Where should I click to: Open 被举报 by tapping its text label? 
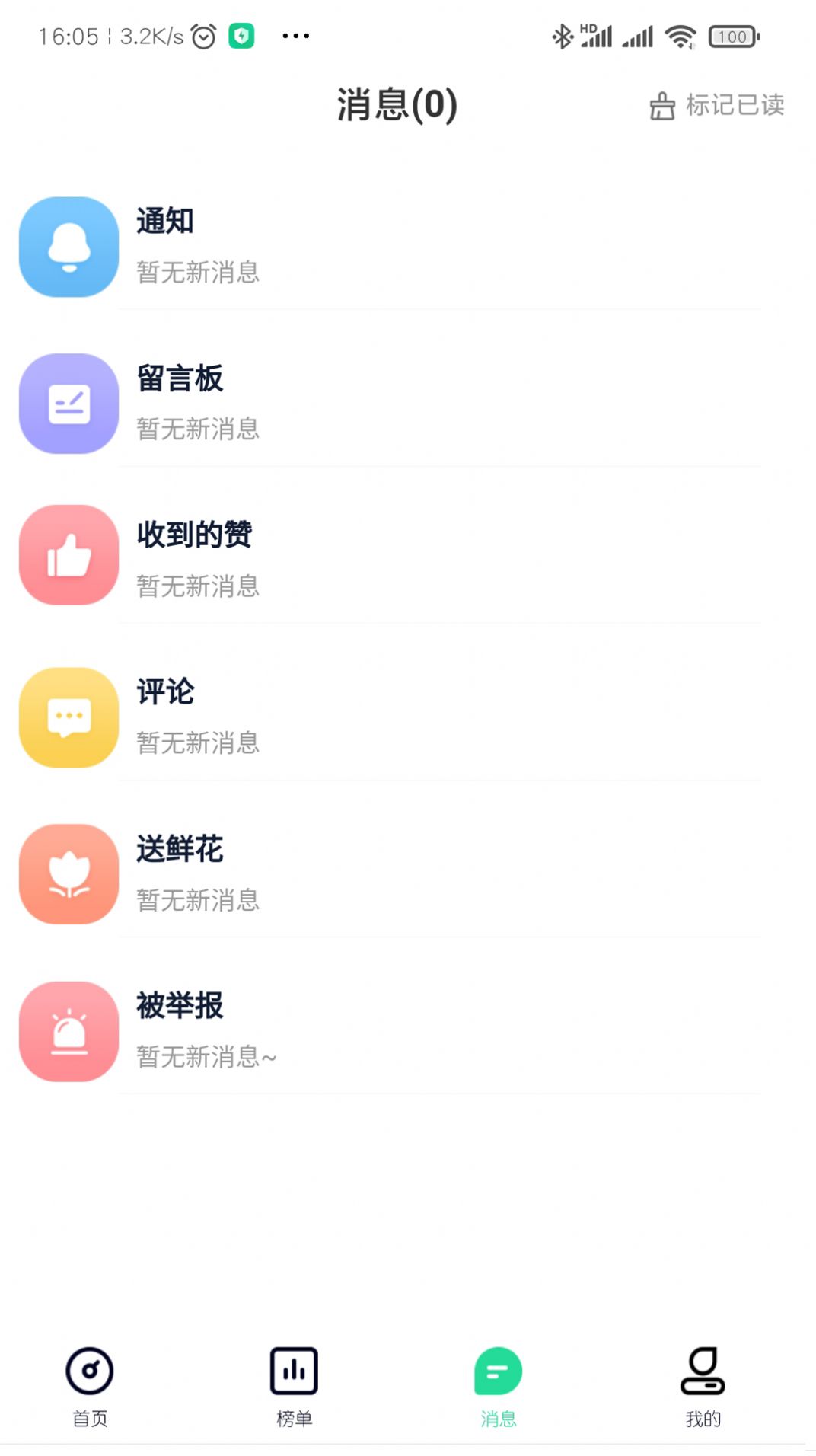point(179,1007)
